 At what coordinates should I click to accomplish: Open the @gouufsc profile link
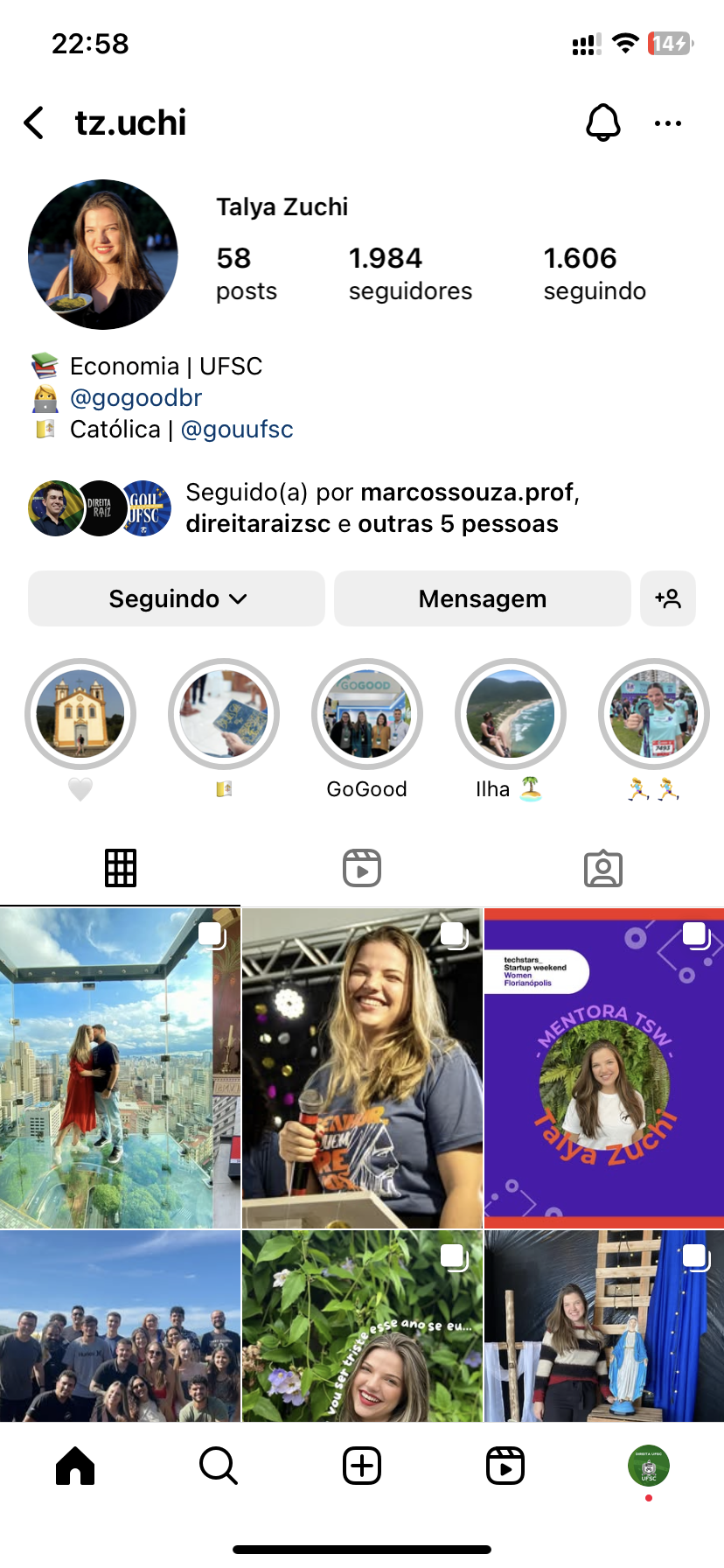coord(237,430)
